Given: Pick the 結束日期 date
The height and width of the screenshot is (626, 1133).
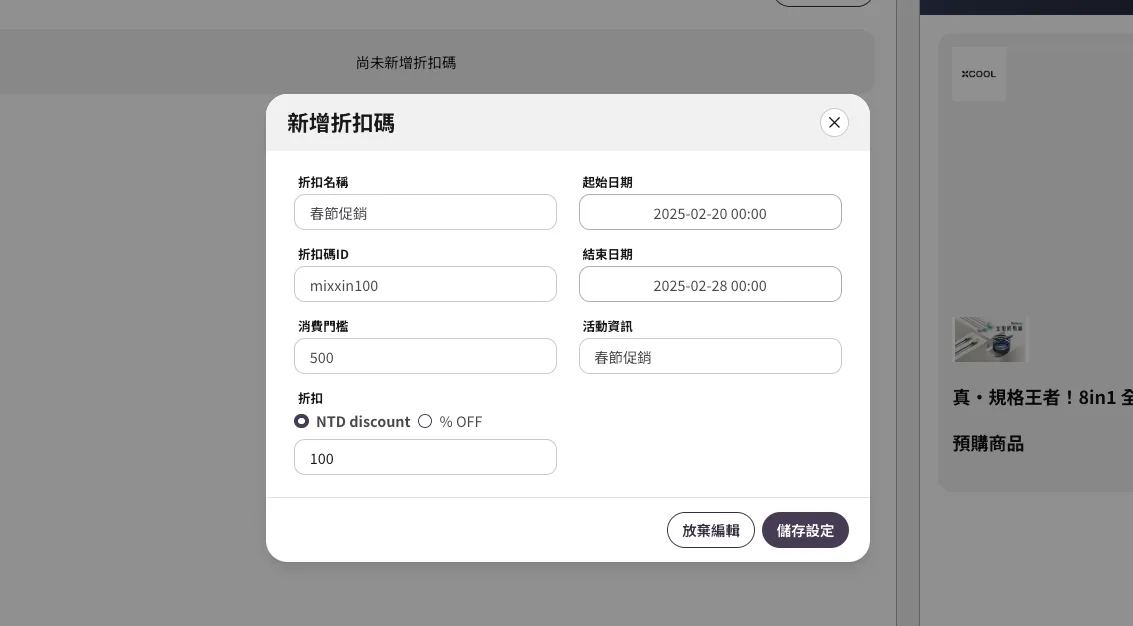Looking at the screenshot, I should pyautogui.click(x=710, y=285).
